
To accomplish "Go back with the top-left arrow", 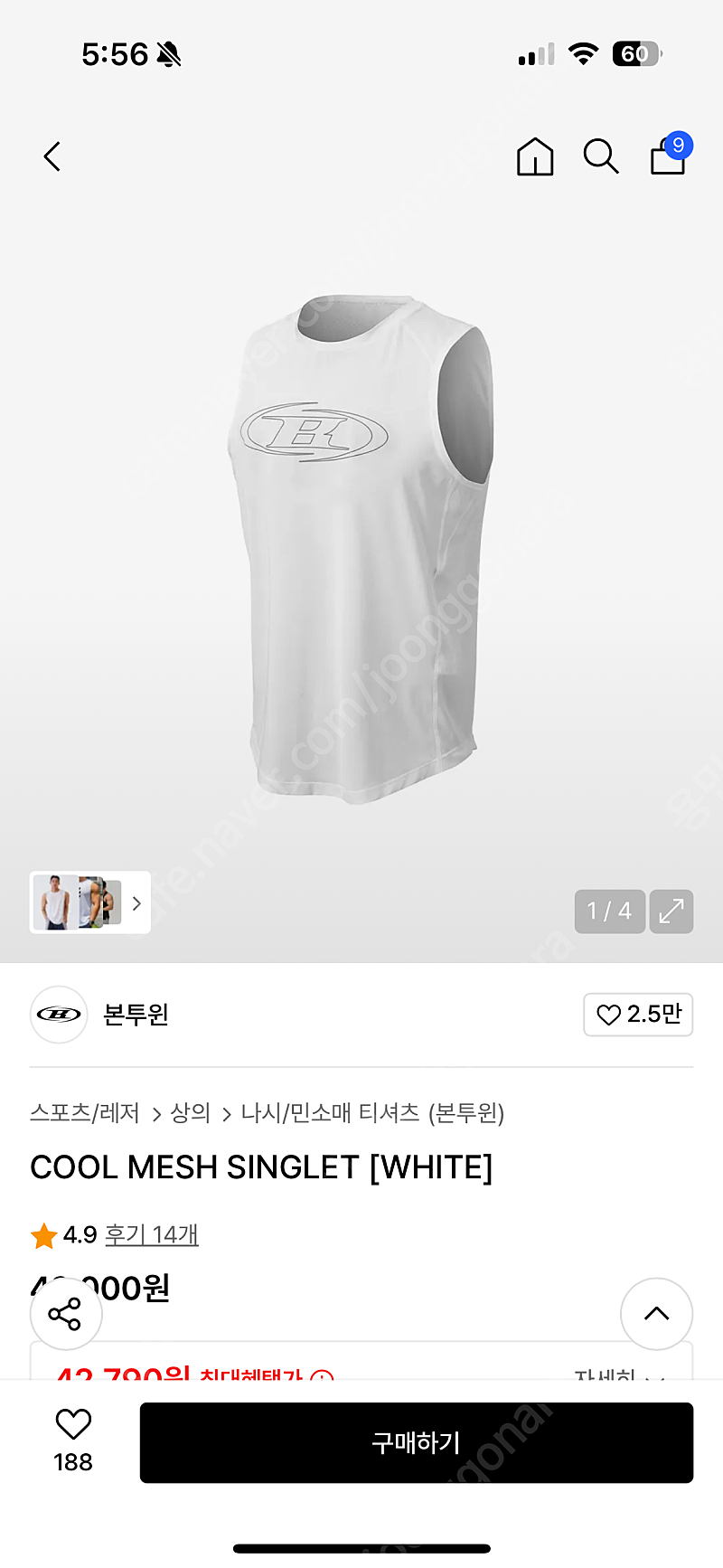I will click(x=52, y=156).
